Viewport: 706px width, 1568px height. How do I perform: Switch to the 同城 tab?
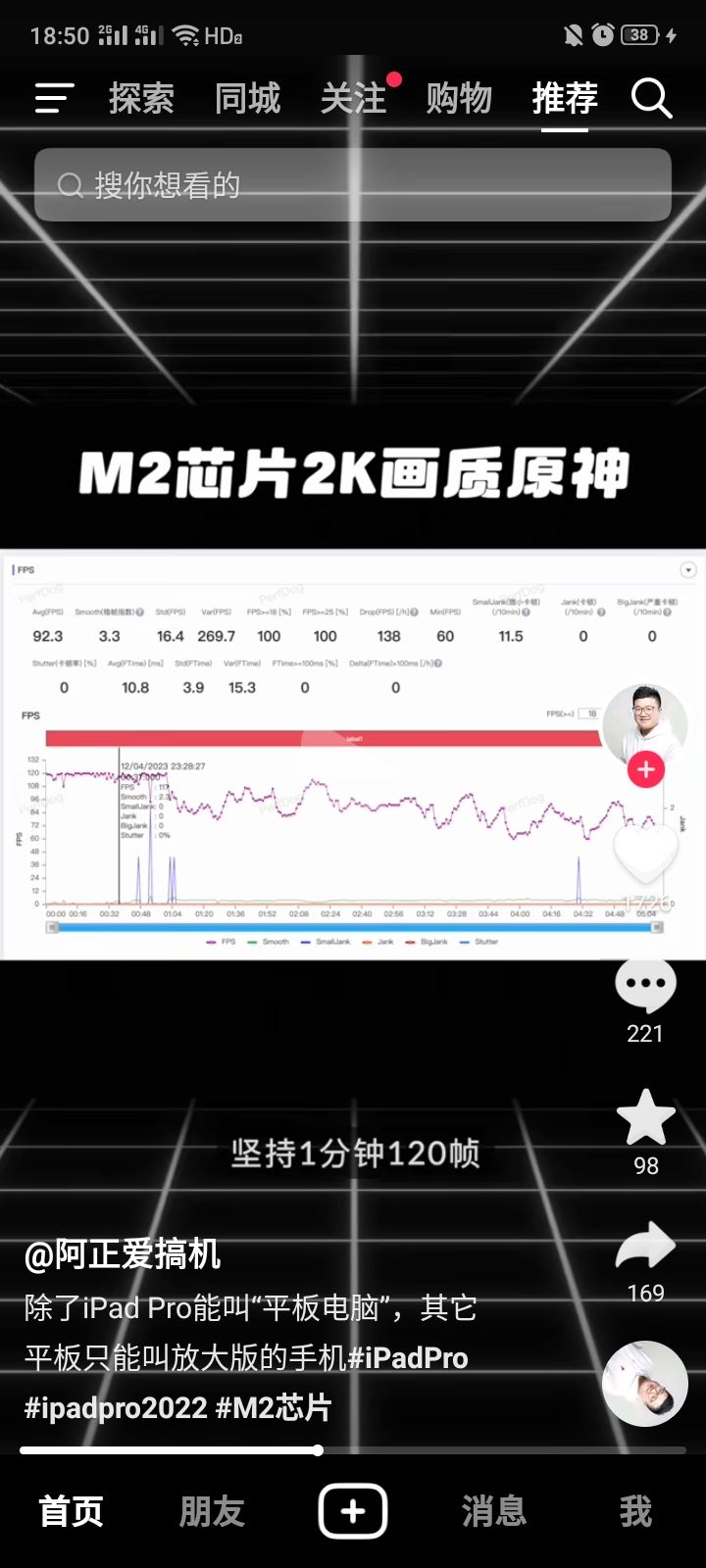(247, 98)
